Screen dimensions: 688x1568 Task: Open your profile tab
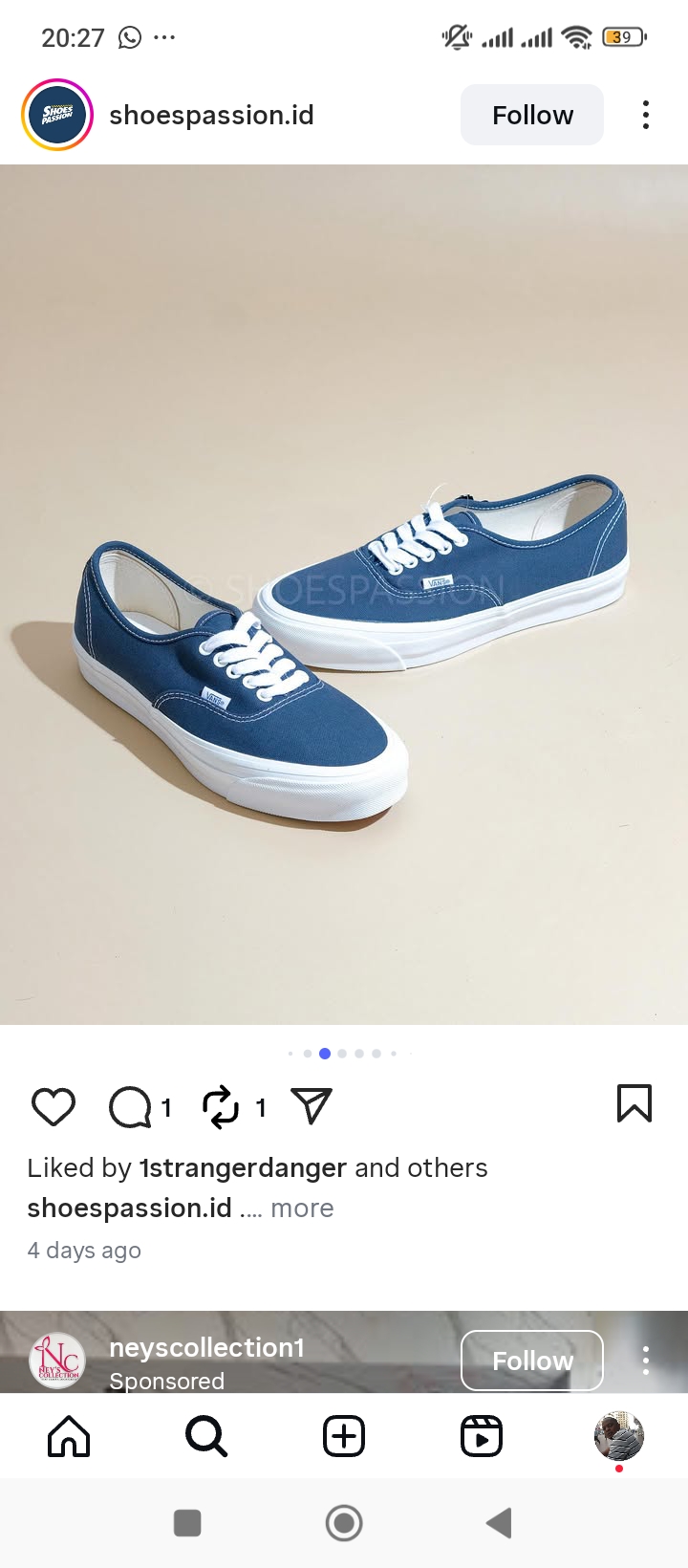619,1436
